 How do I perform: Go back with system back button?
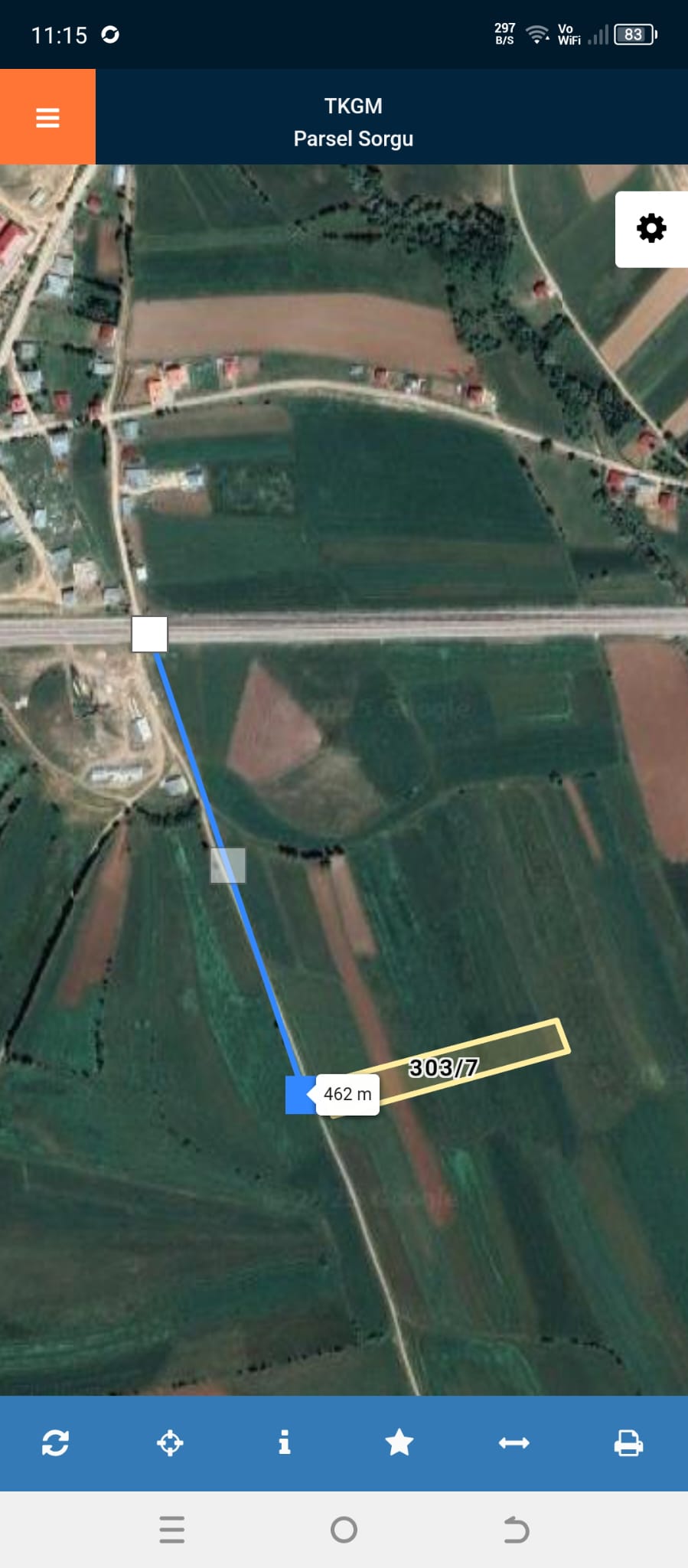[516, 1530]
